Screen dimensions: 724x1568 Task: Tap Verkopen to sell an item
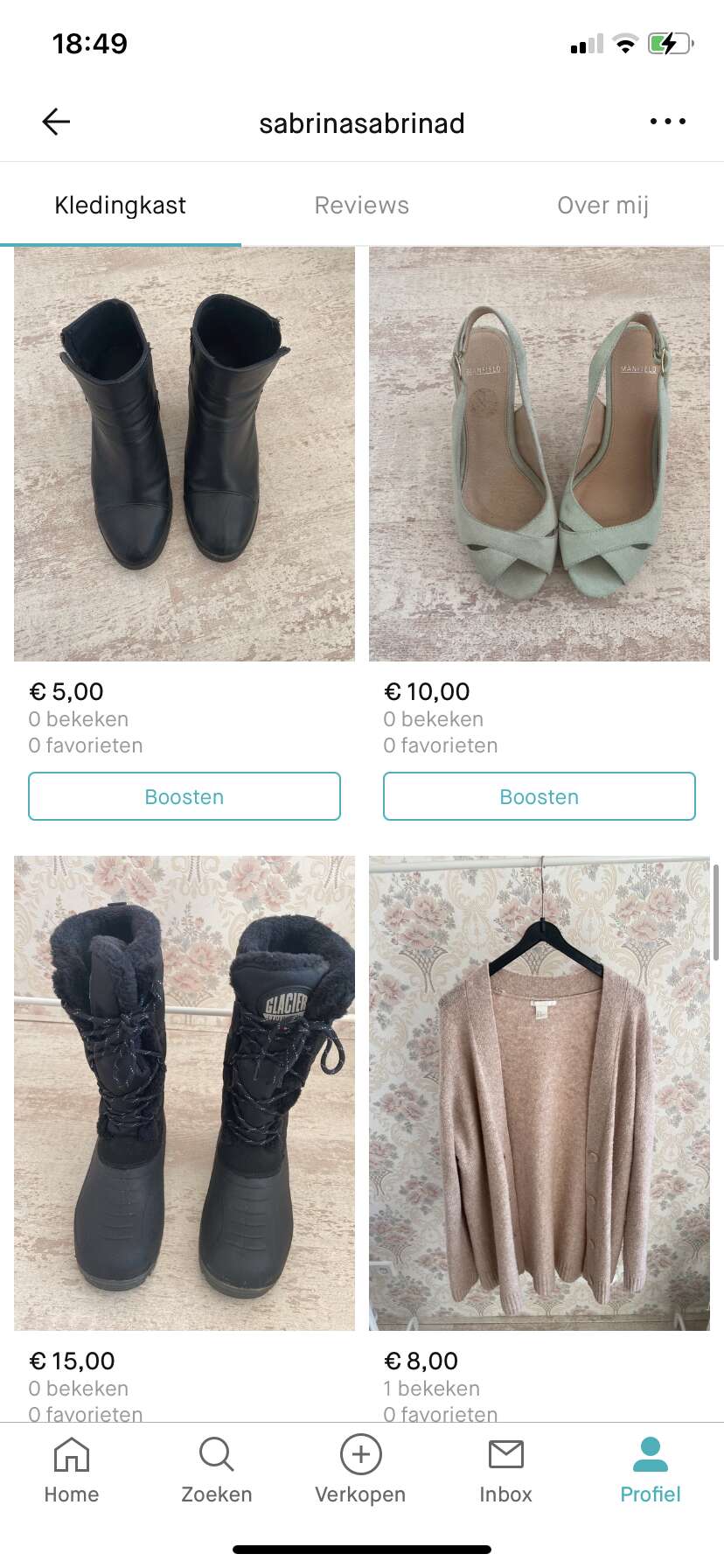click(360, 1471)
